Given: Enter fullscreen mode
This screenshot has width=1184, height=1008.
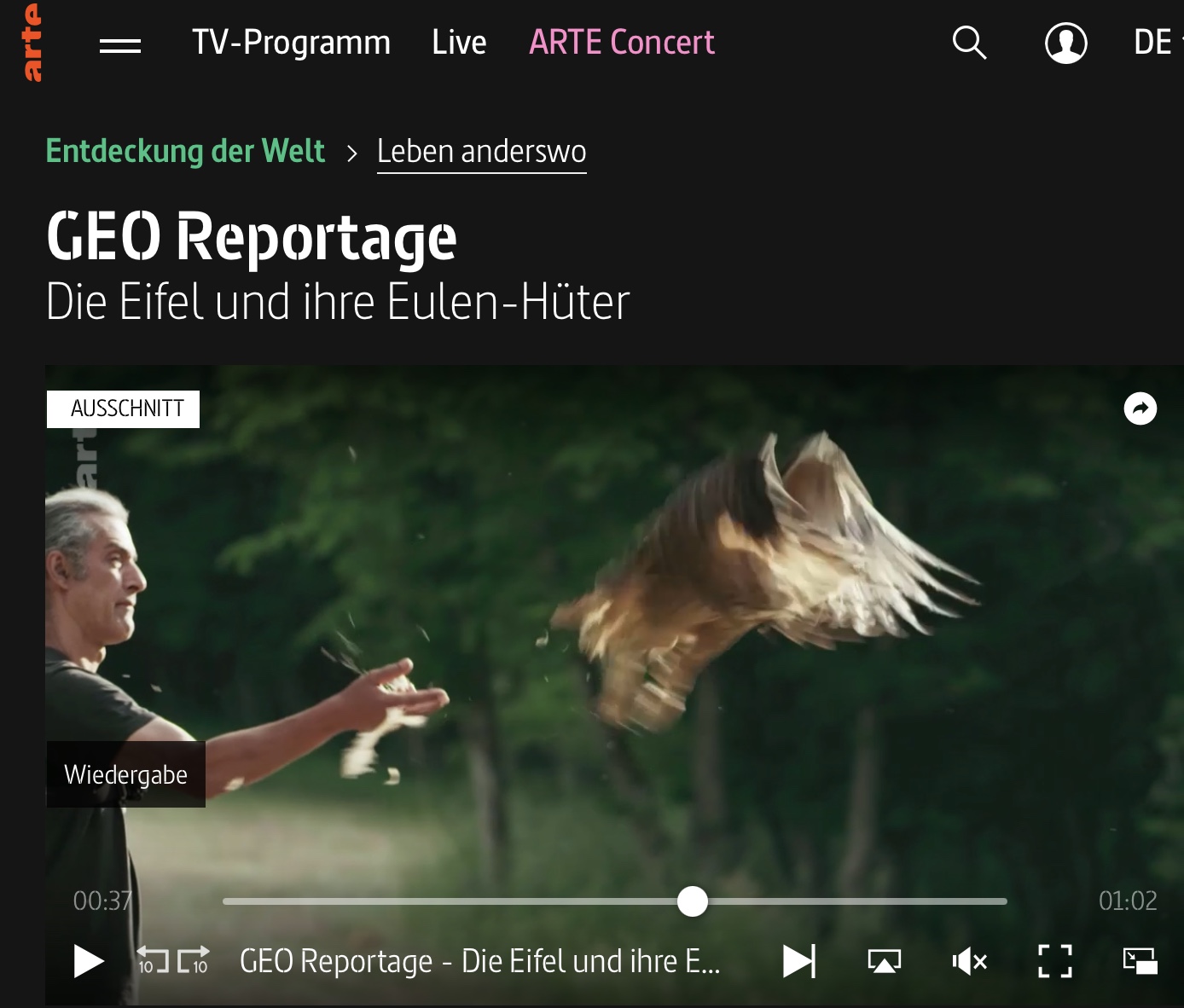Looking at the screenshot, I should [x=1054, y=961].
